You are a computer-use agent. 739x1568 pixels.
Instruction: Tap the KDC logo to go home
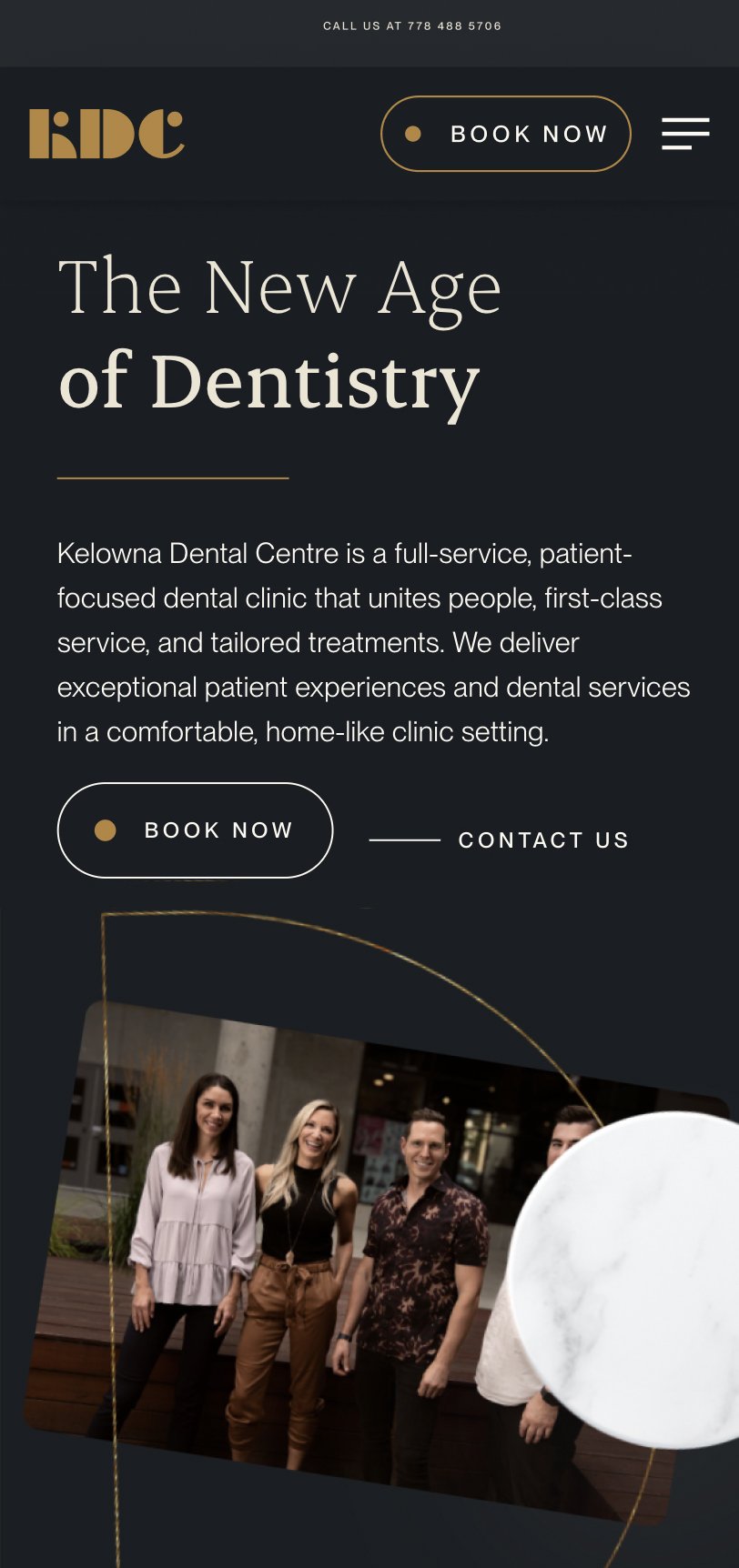[106, 134]
